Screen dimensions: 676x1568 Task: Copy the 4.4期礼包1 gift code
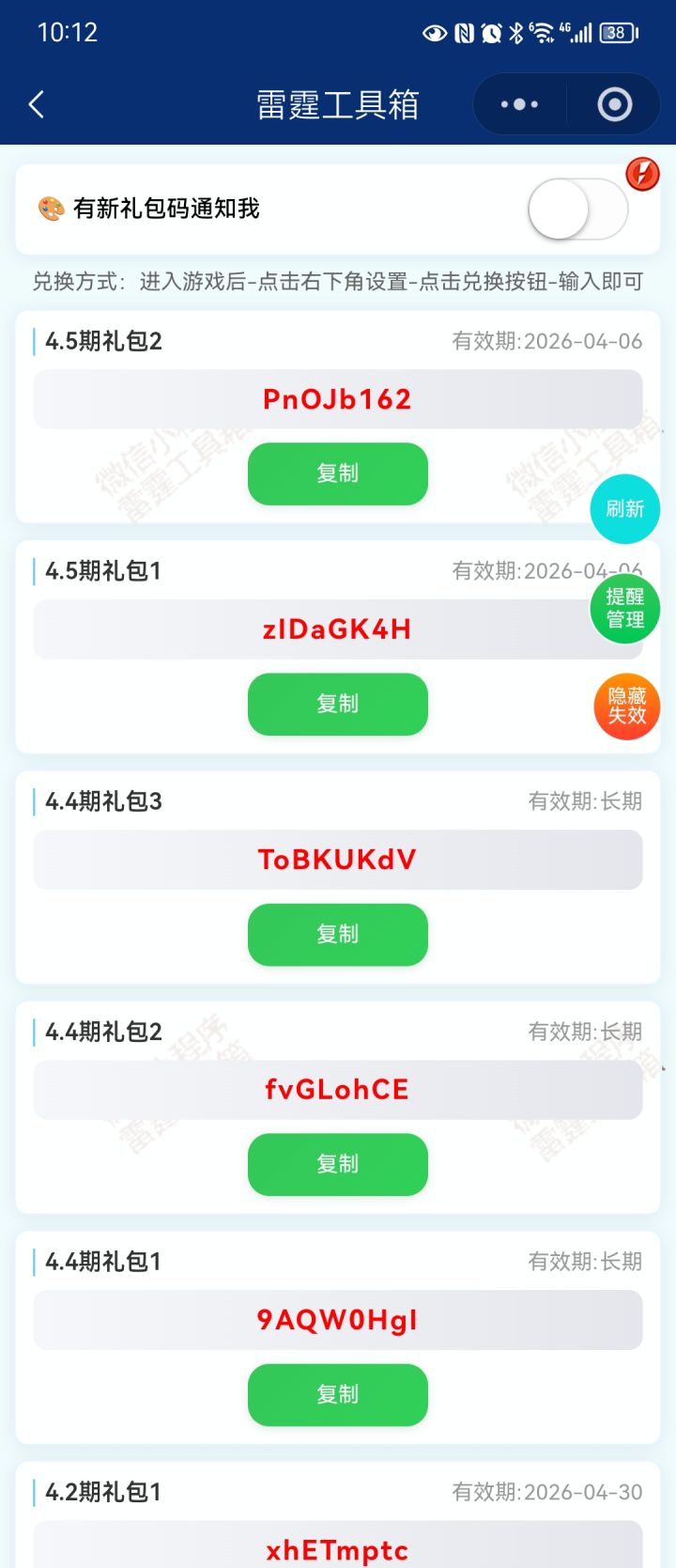coord(337,1395)
